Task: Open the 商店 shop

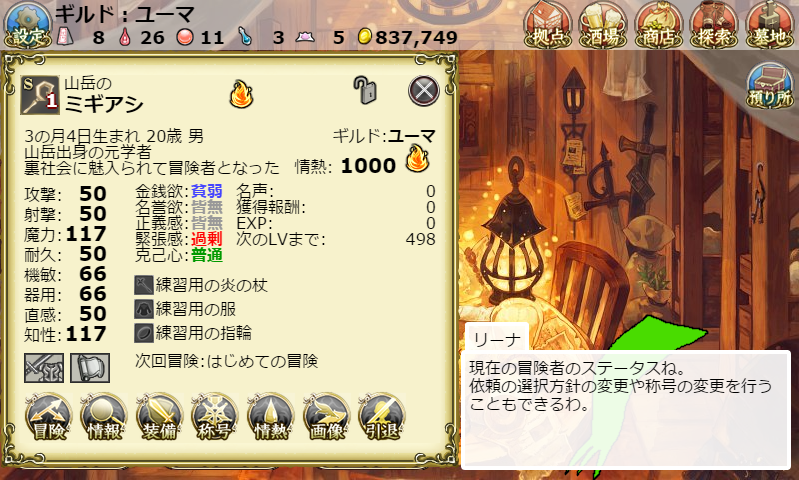Action: 659,24
